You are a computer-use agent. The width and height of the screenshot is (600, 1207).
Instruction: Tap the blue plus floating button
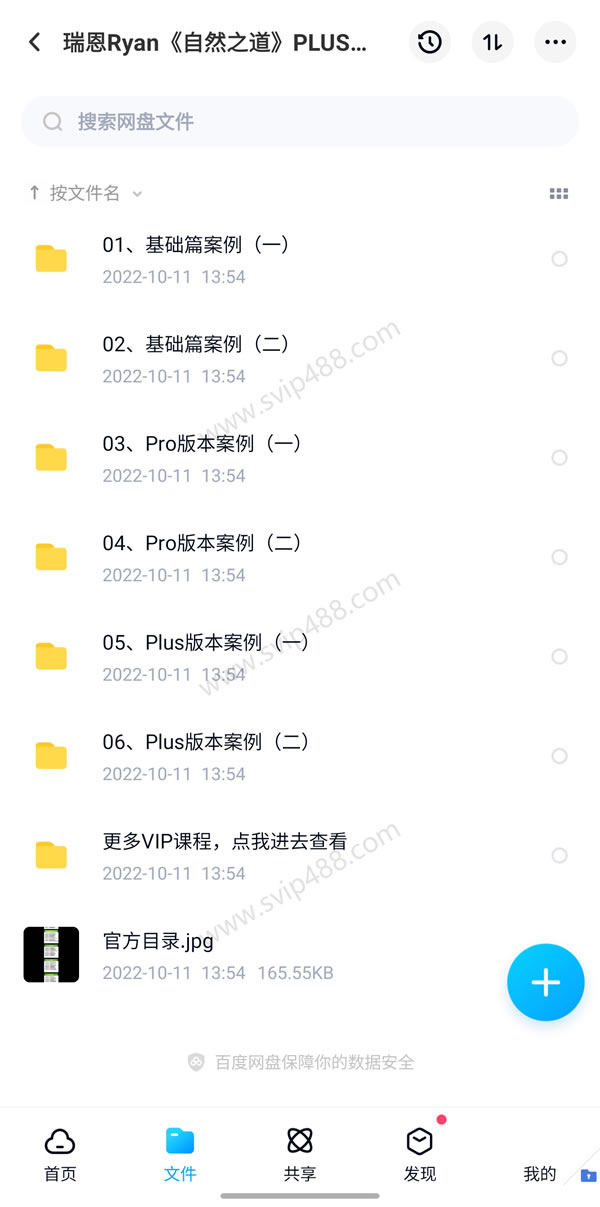[x=546, y=982]
